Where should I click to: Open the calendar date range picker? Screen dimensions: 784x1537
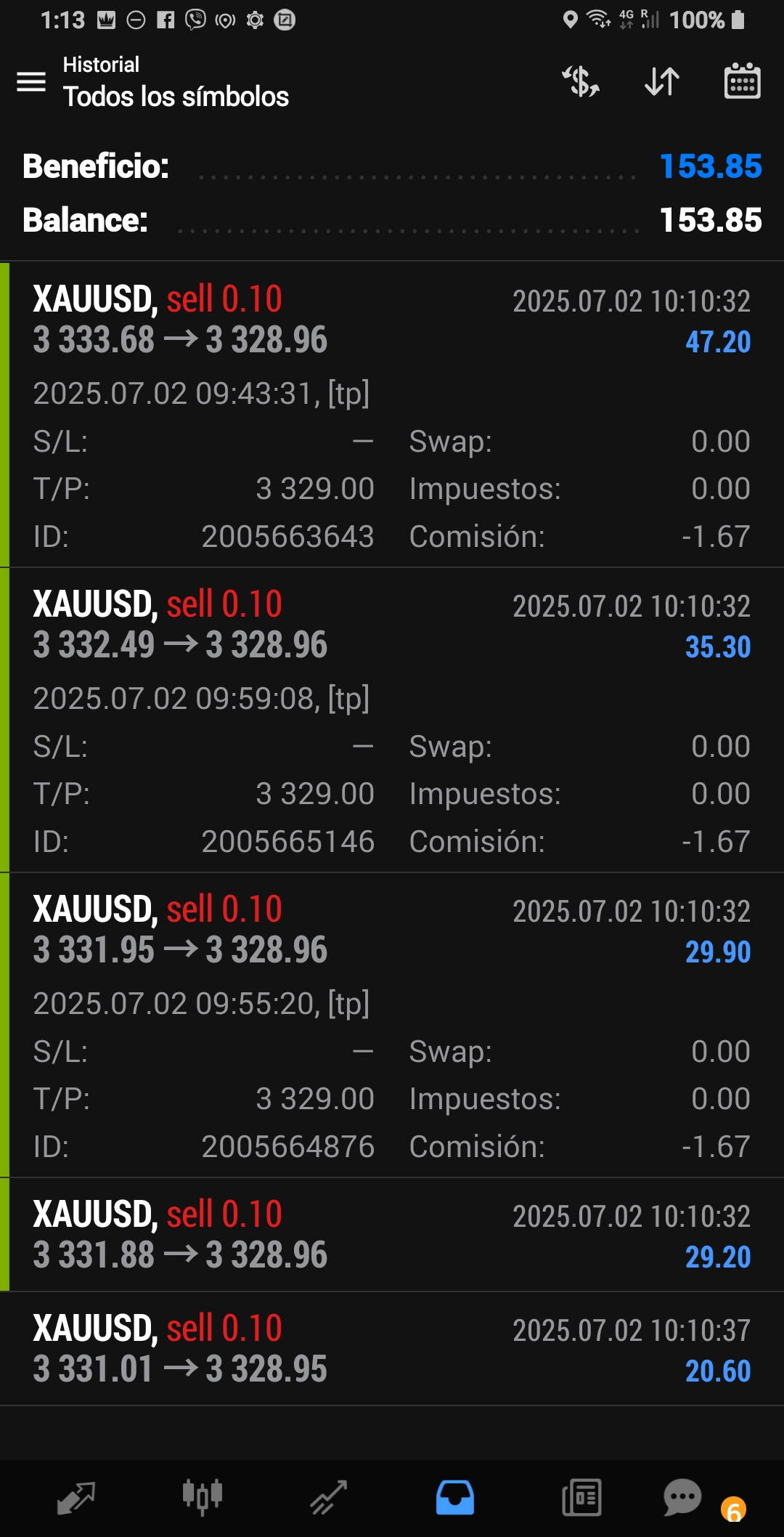742,81
